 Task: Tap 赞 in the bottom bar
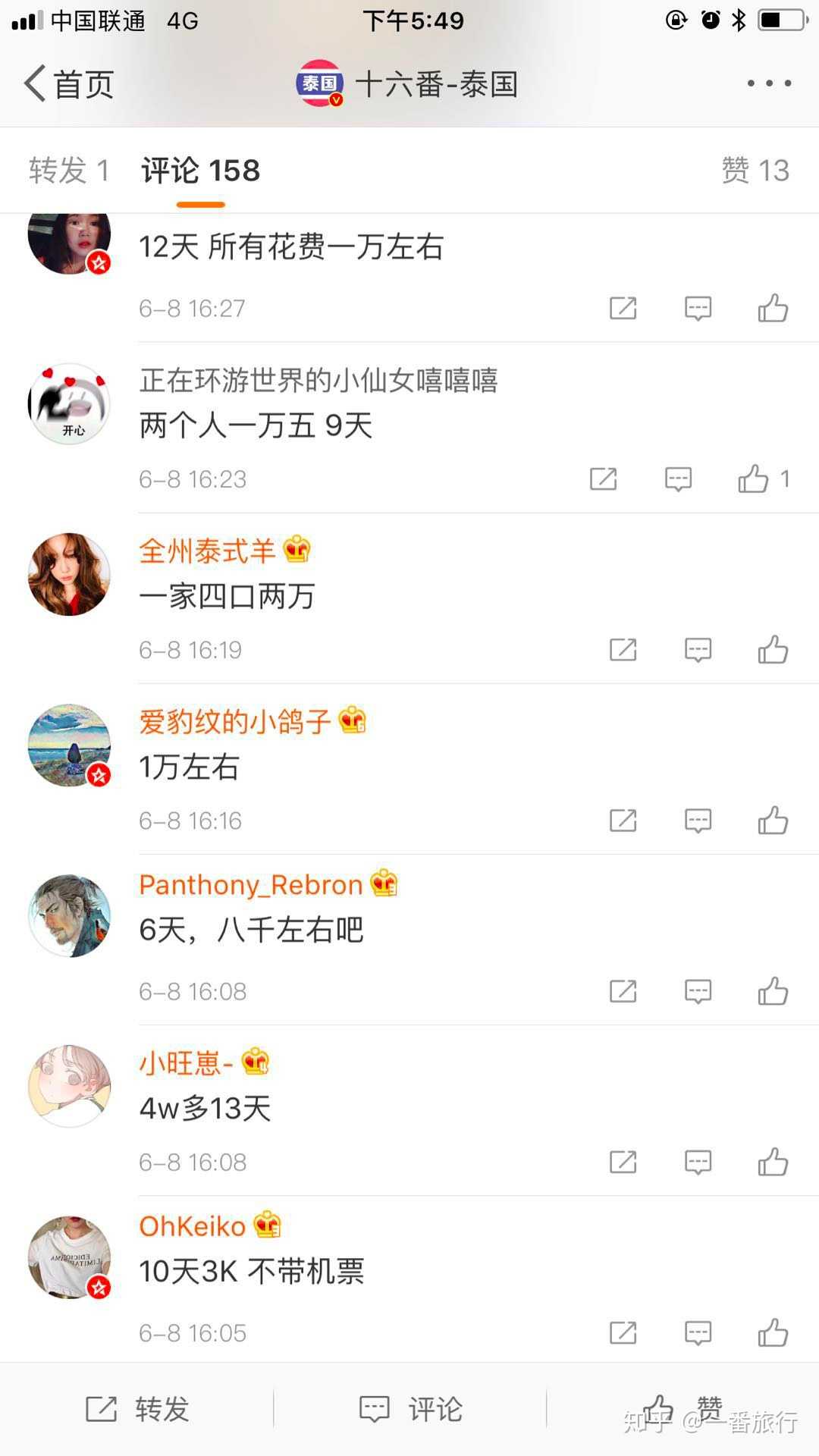pyautogui.click(x=682, y=1409)
